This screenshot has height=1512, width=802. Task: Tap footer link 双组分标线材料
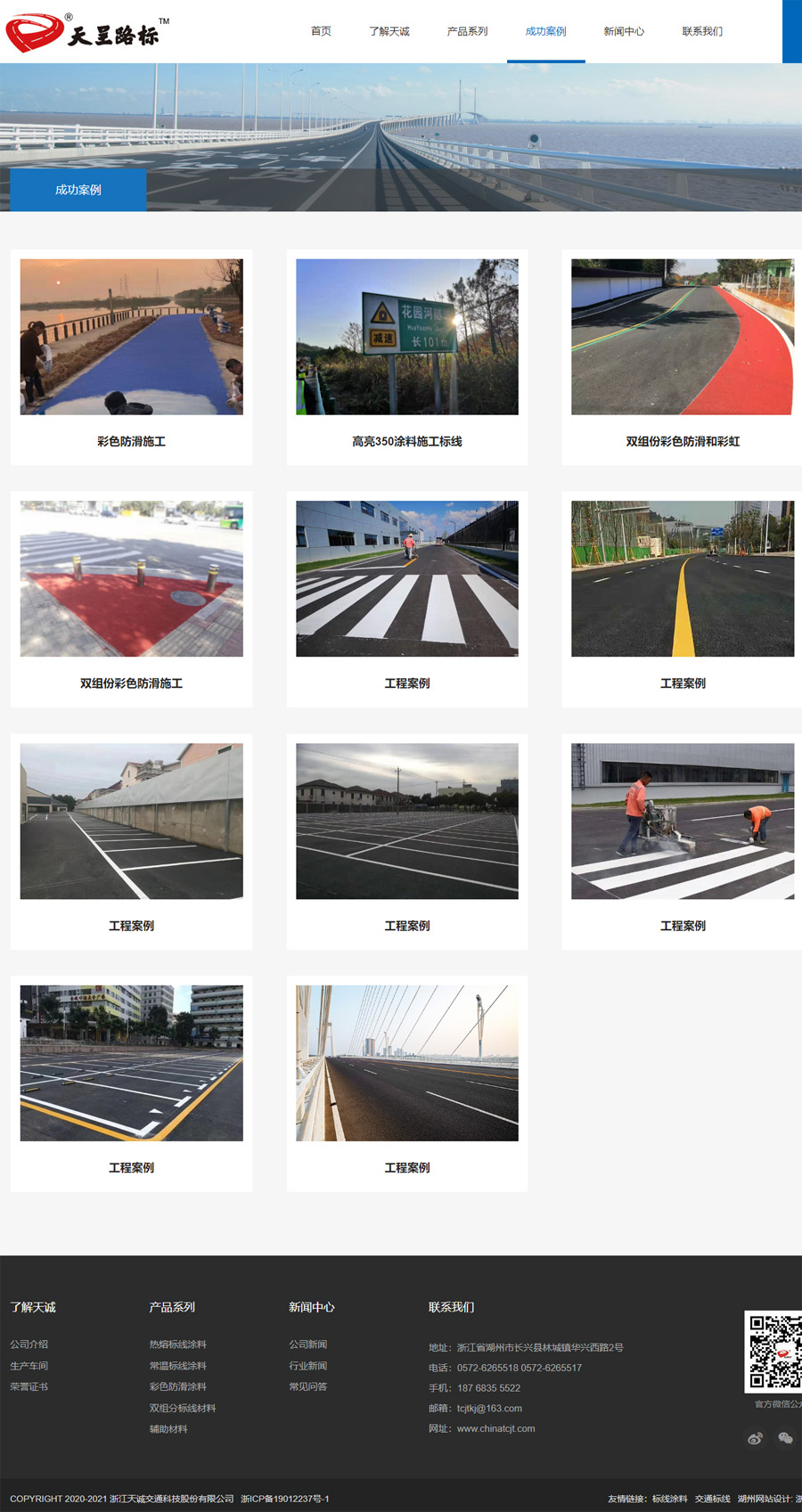[x=183, y=1408]
